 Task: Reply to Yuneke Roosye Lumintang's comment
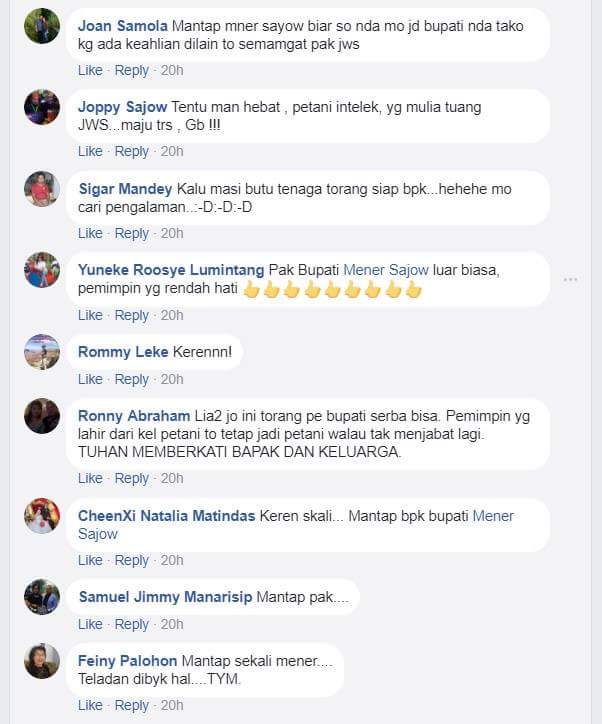pos(131,315)
